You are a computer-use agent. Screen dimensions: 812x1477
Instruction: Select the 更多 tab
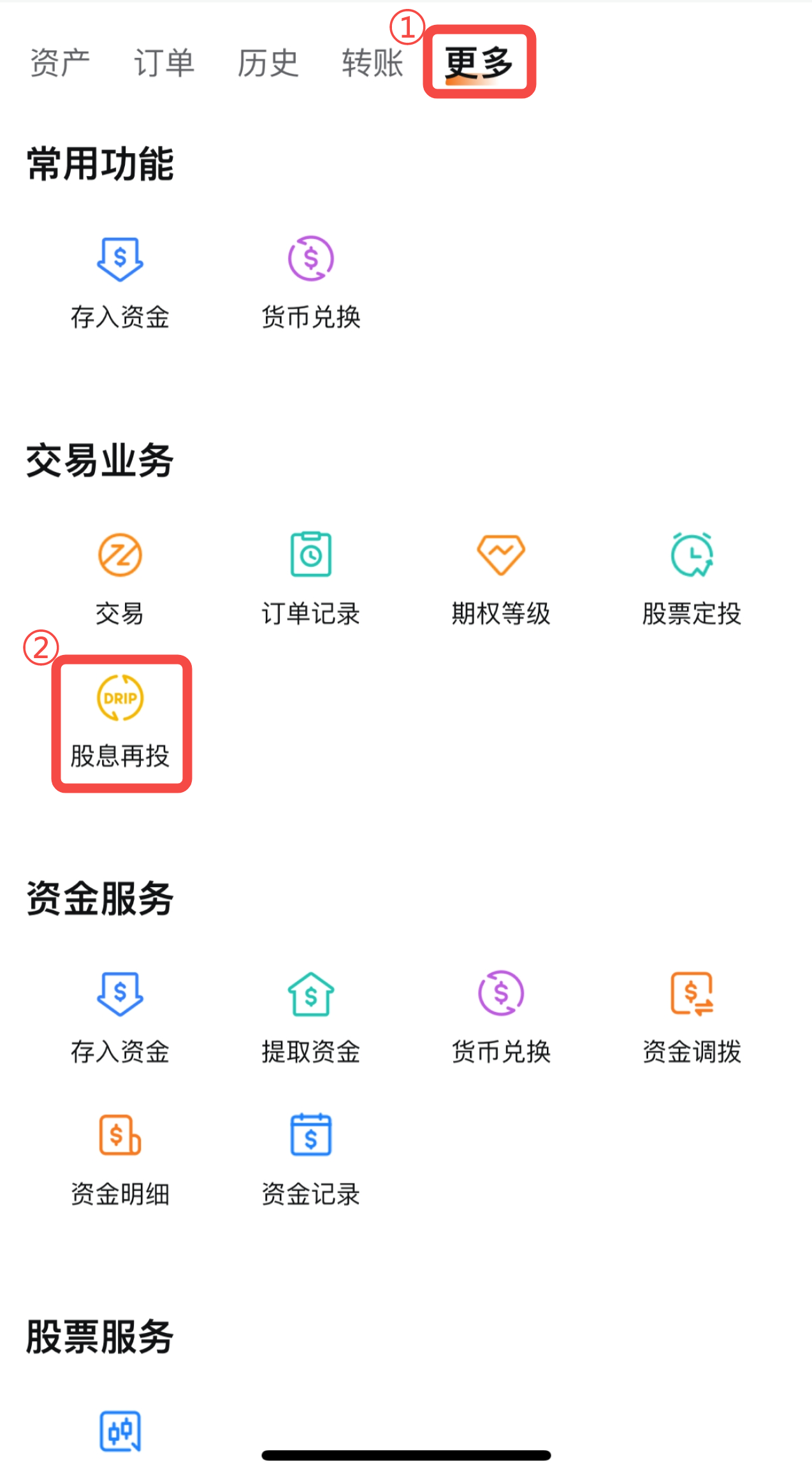click(x=479, y=63)
